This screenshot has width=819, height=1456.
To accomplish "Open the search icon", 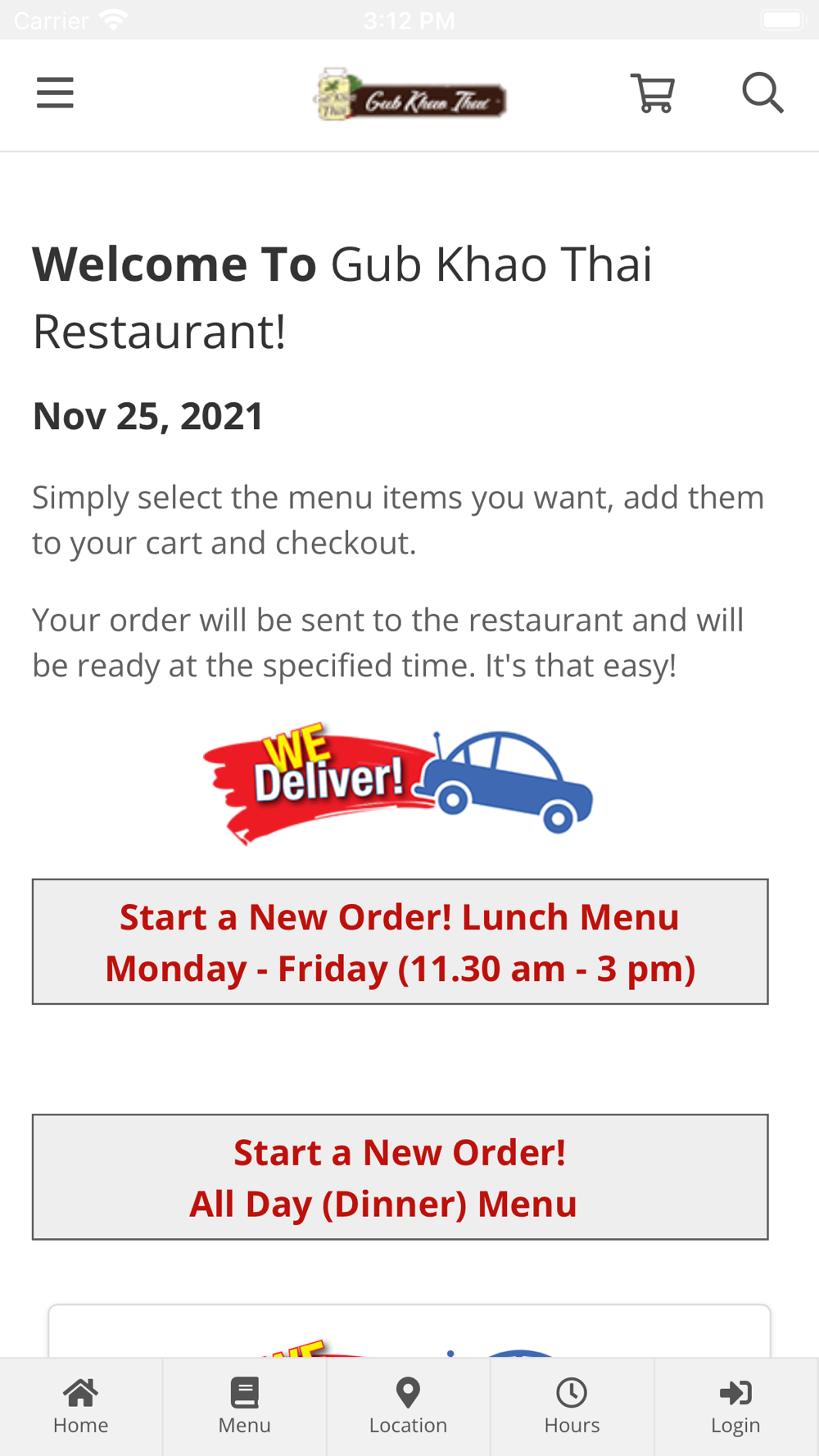I will [x=762, y=93].
